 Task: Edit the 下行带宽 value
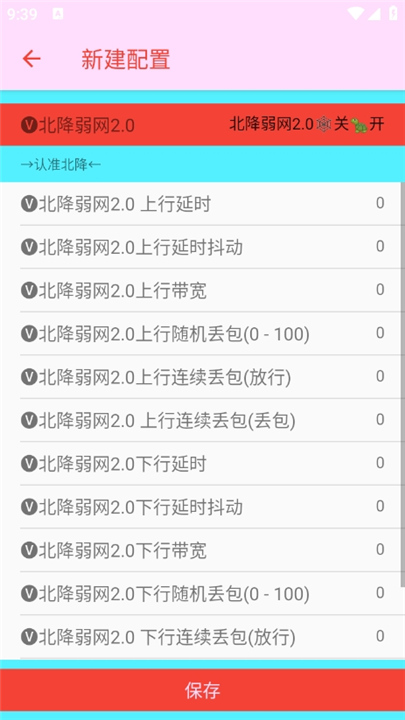pos(202,550)
